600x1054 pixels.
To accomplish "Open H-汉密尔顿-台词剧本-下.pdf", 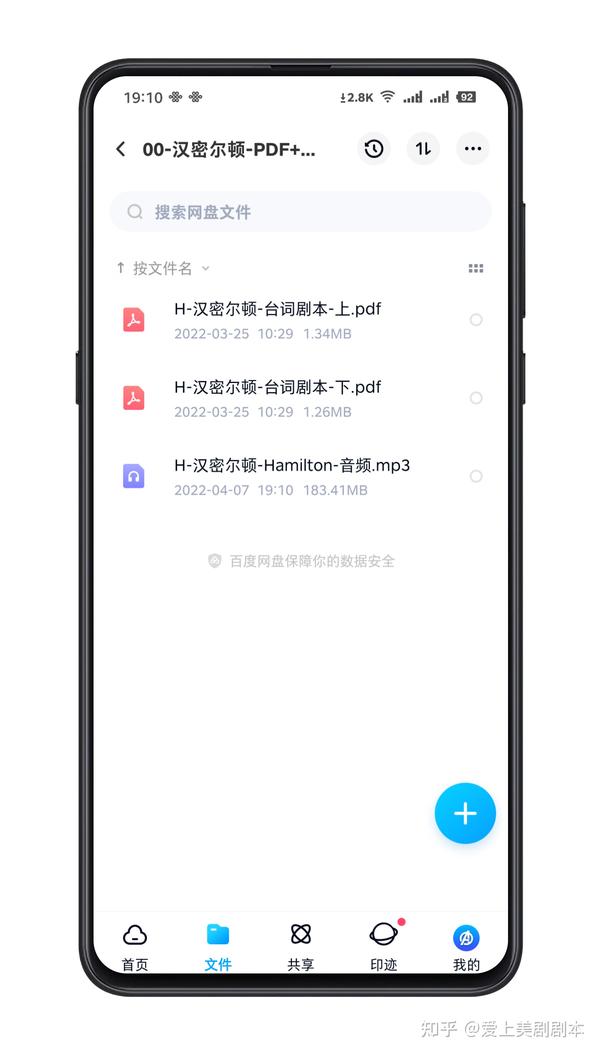I will pos(277,397).
